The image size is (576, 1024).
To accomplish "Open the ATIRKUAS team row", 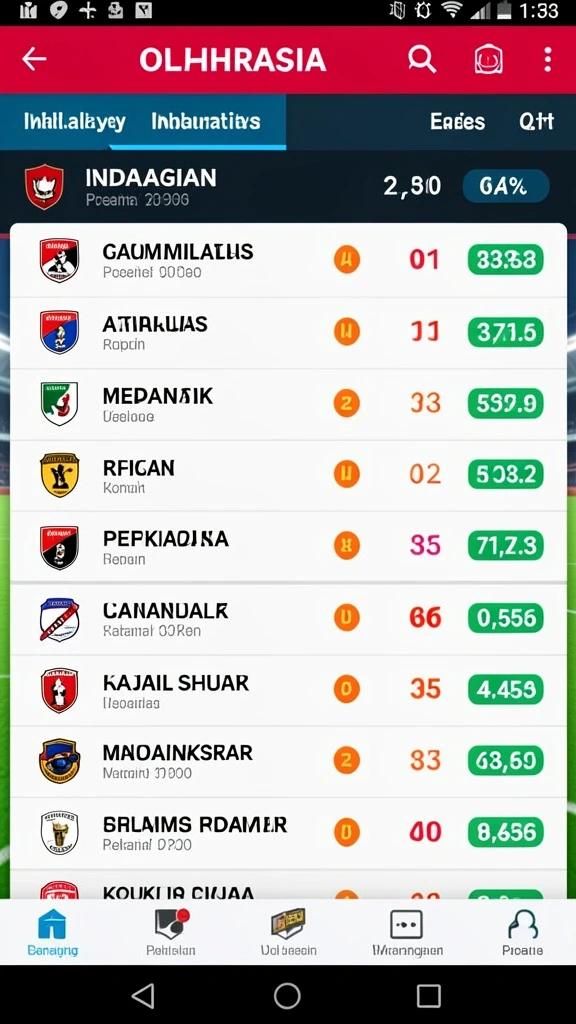I will pyautogui.click(x=288, y=333).
